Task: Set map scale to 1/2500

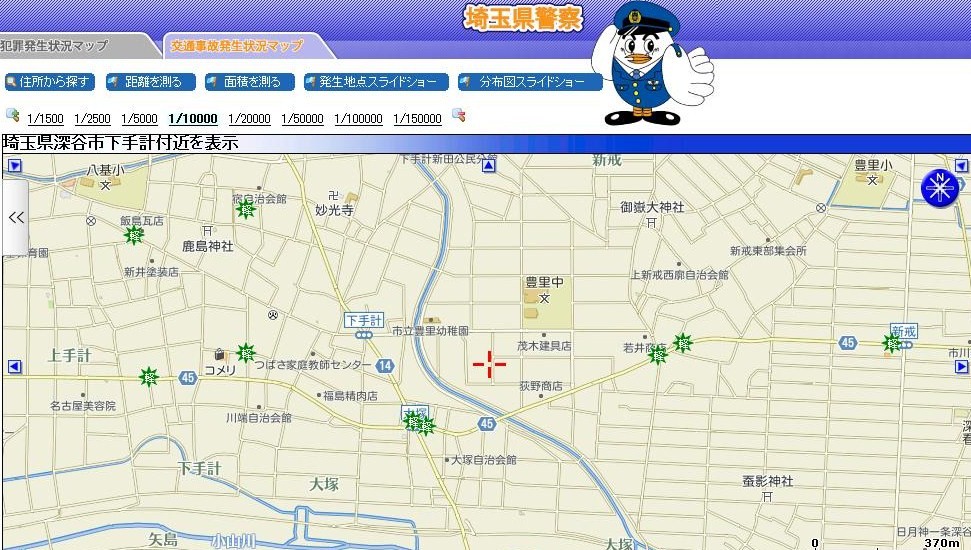Action: click(x=92, y=119)
